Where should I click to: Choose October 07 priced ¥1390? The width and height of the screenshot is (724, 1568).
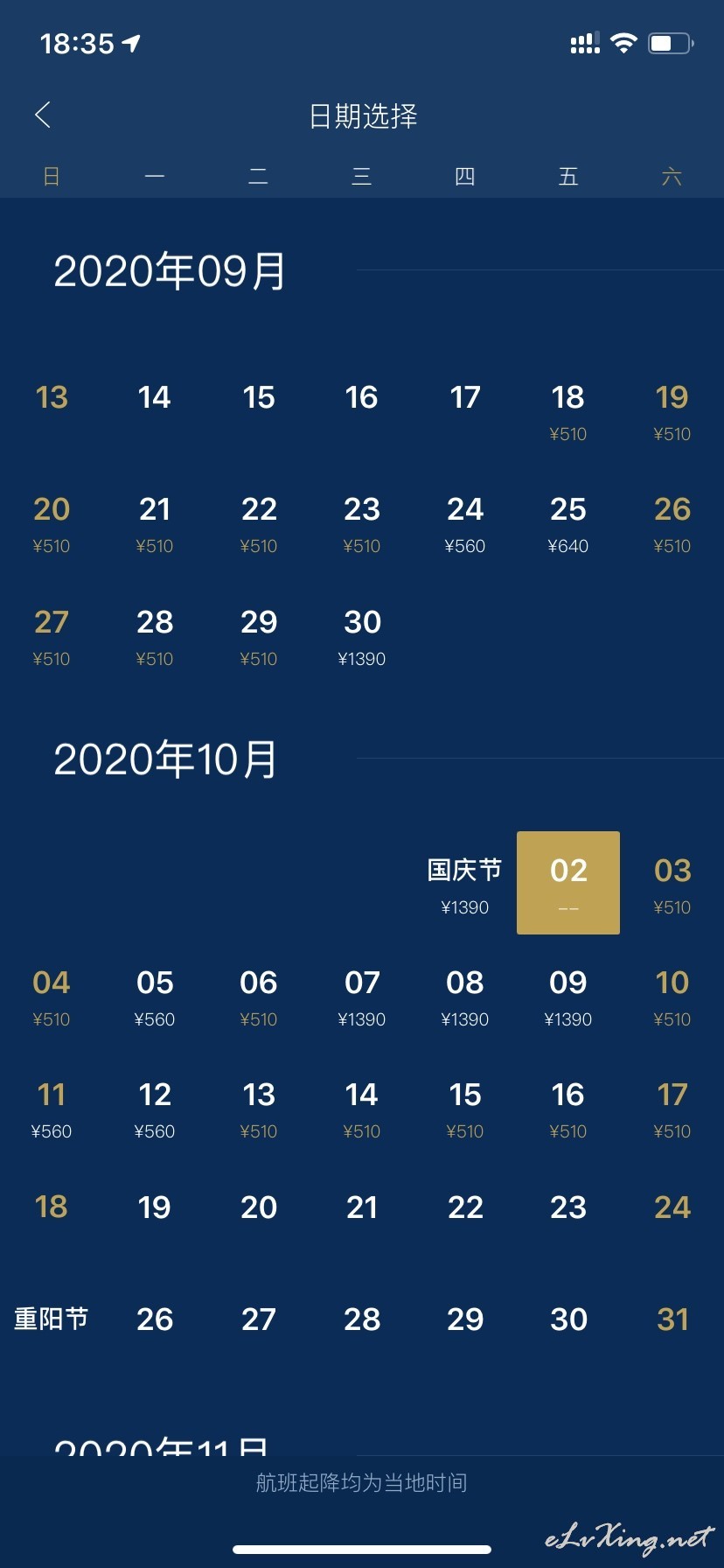coord(362,997)
